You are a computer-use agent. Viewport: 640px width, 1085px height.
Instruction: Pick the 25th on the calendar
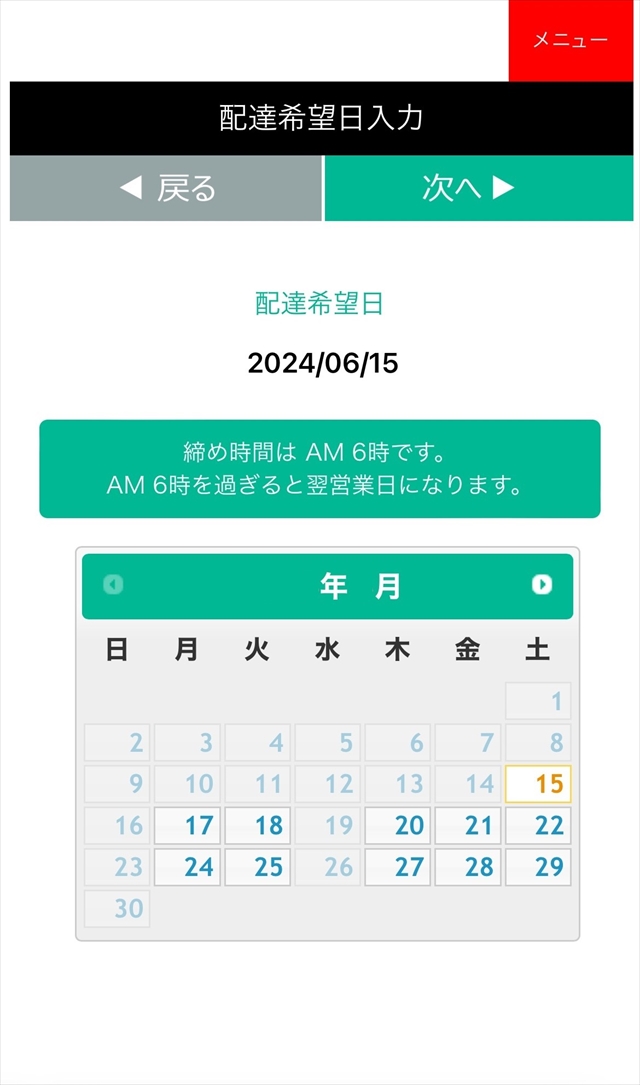click(x=257, y=867)
